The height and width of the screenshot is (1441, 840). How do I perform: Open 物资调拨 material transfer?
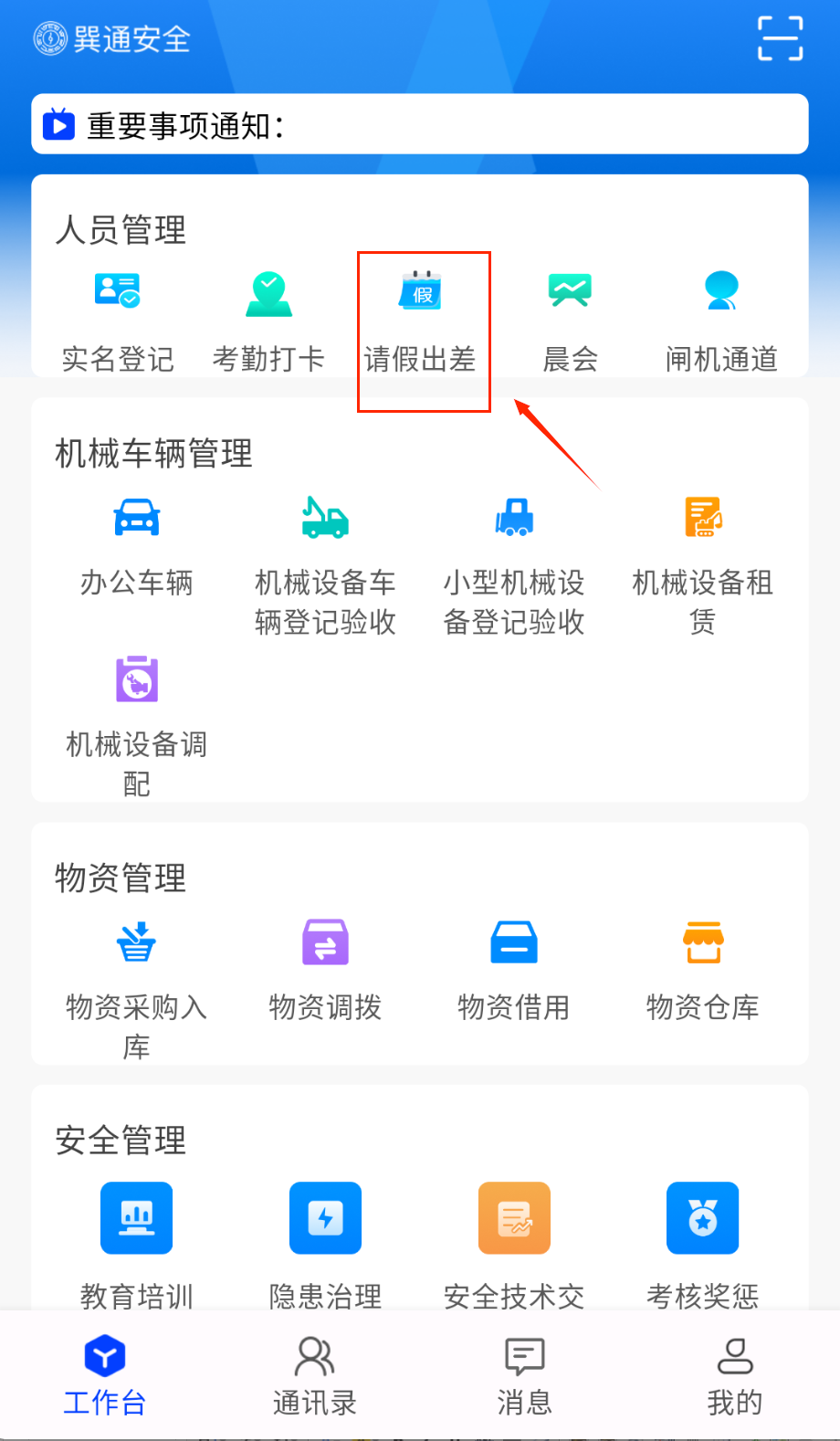pos(325,968)
